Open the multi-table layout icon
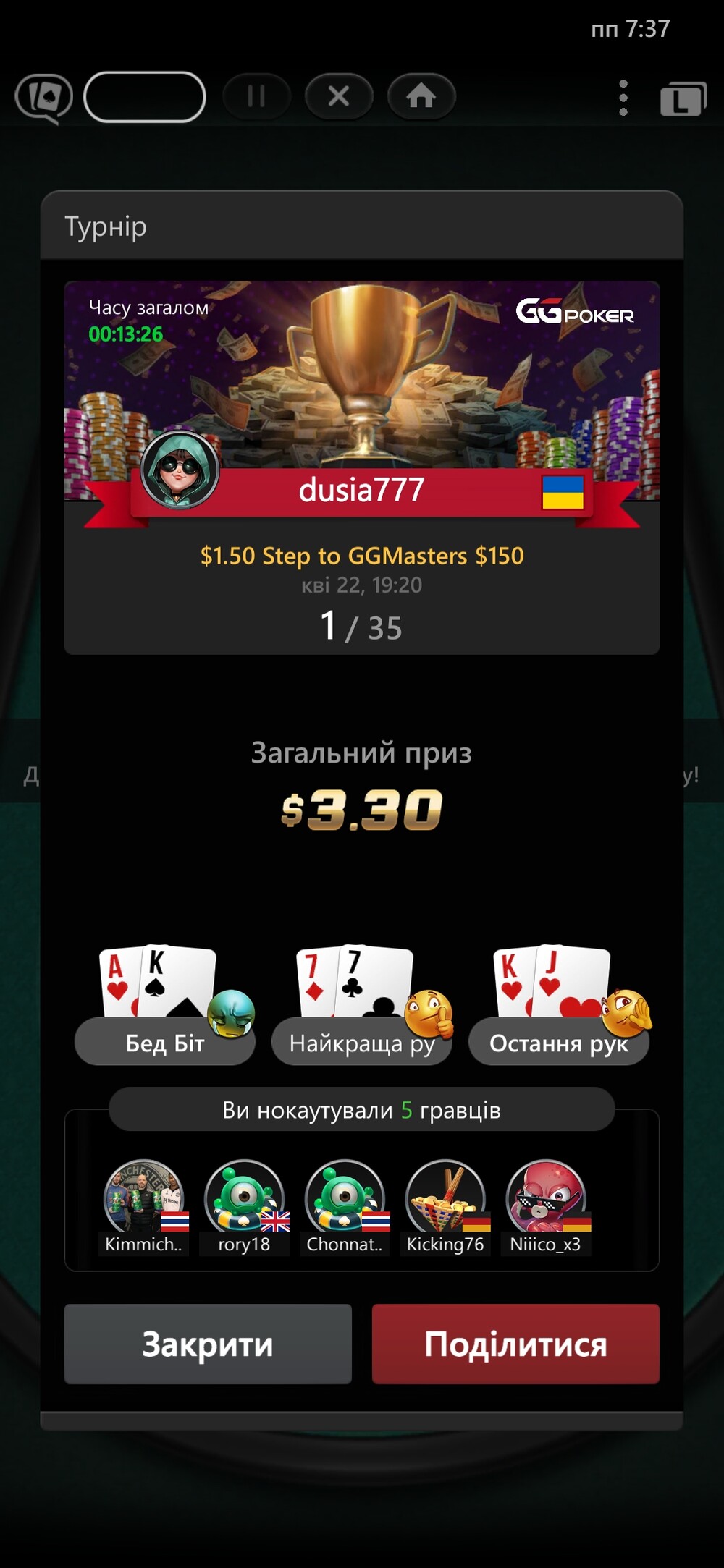This screenshot has height=1568, width=724. pos(683,98)
